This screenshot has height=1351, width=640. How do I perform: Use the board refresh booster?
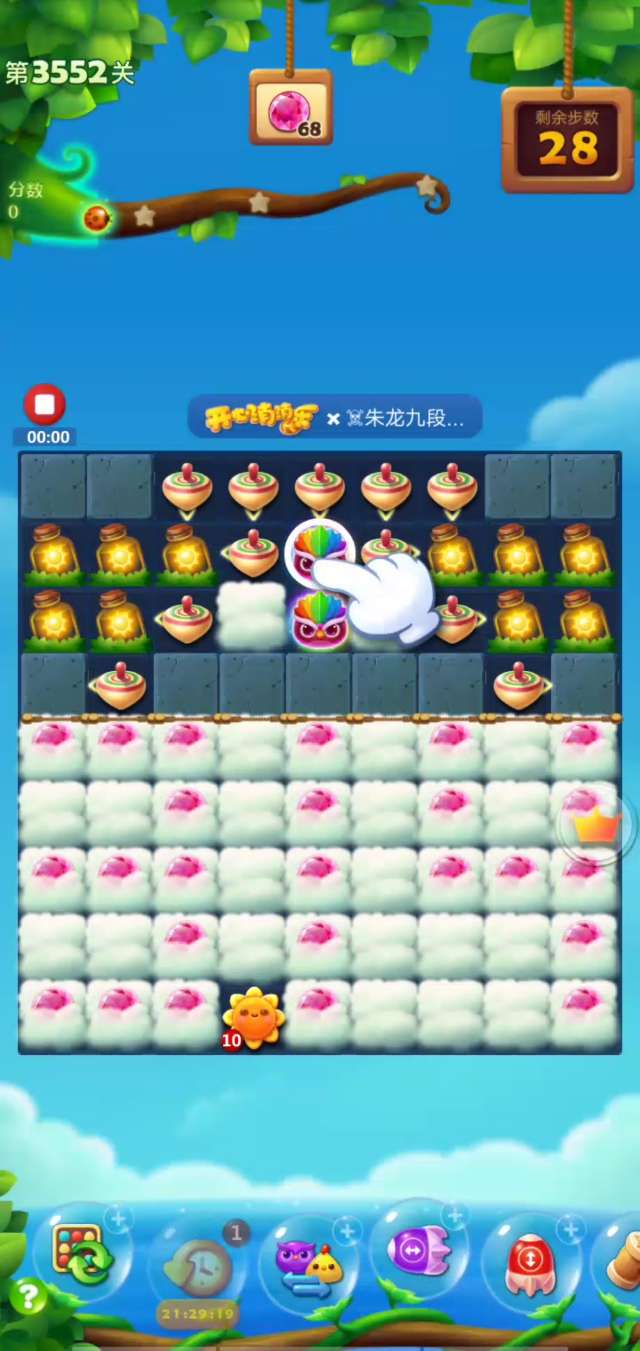(83, 1255)
